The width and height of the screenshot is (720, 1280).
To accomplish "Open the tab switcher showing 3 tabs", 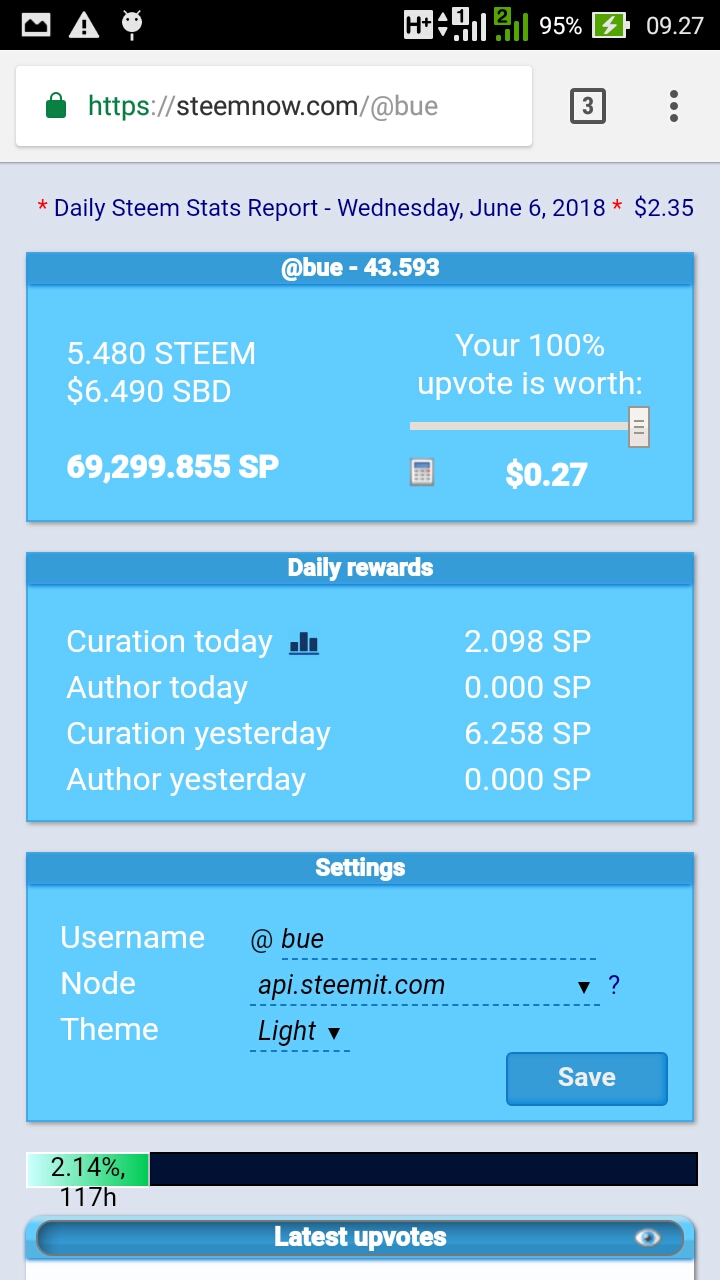I will tap(588, 106).
